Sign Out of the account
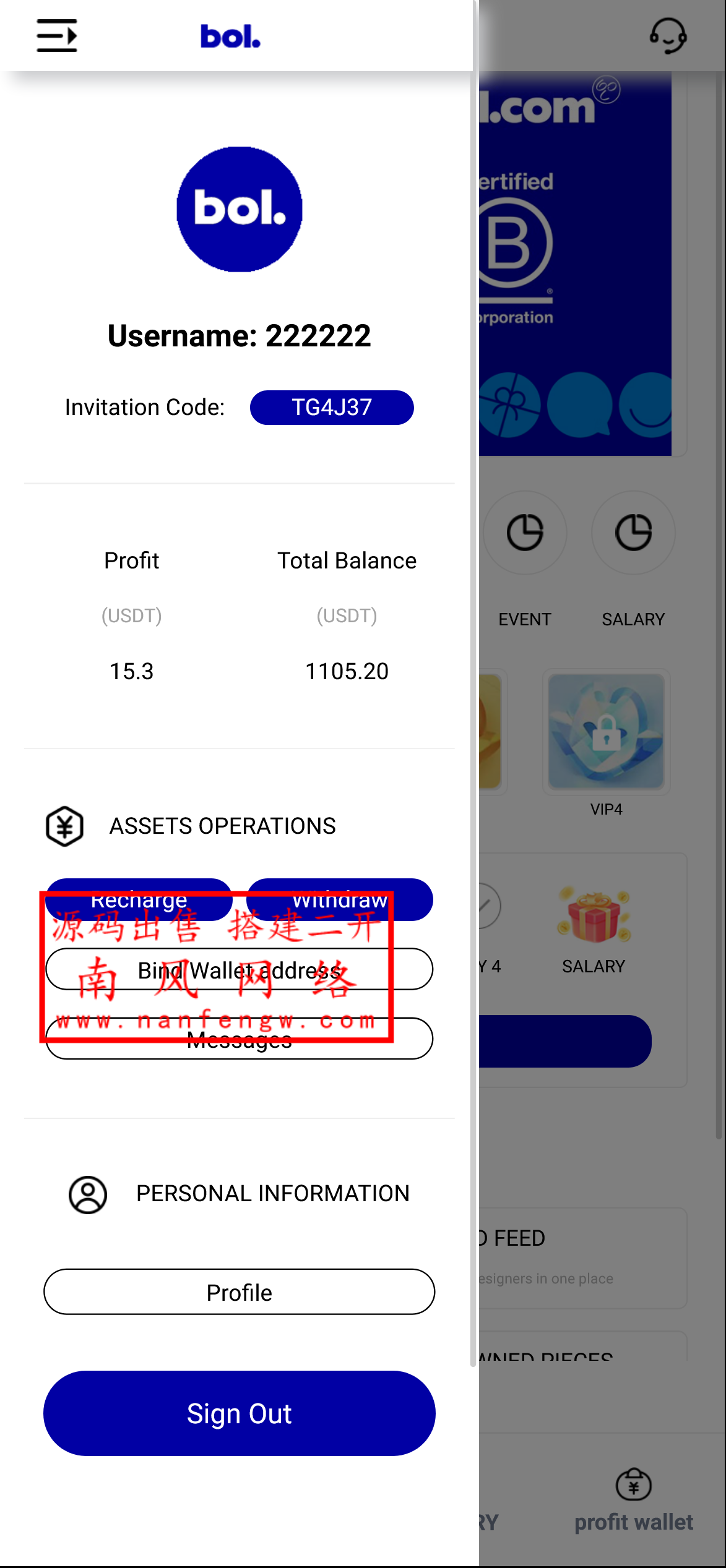This screenshot has height=1568, width=726. click(238, 1413)
